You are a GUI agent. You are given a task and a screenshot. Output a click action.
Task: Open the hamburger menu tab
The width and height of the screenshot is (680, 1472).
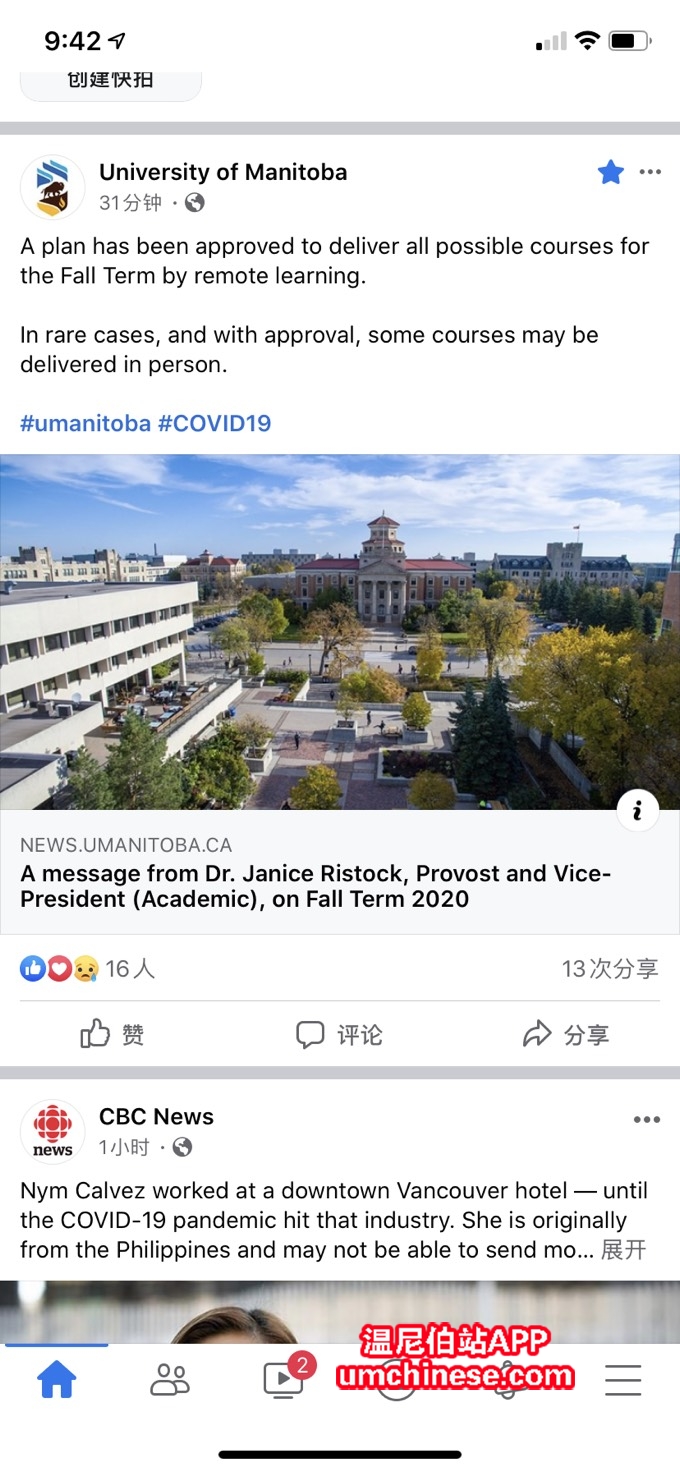(623, 1380)
